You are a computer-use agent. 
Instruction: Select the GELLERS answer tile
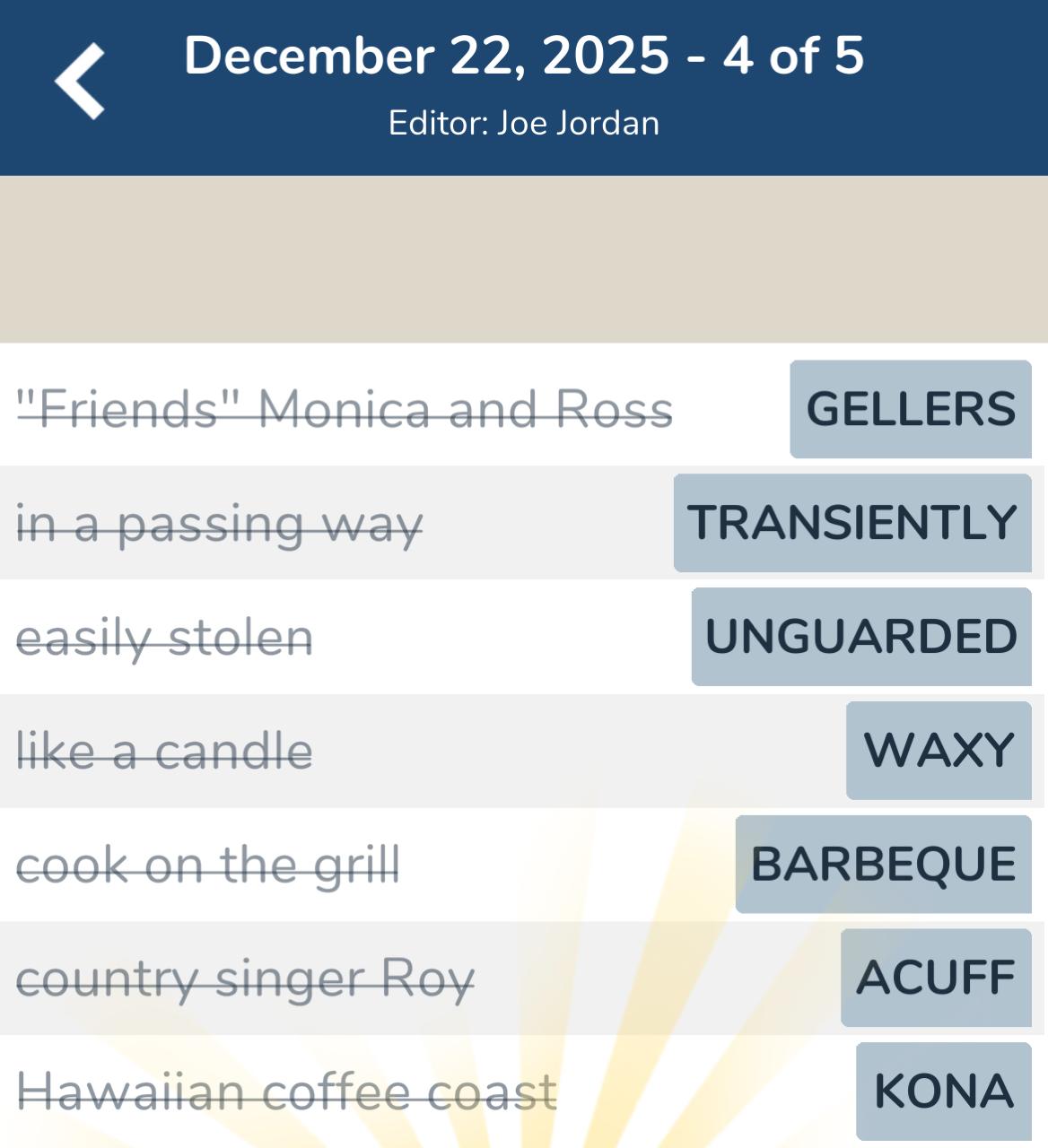(x=910, y=409)
